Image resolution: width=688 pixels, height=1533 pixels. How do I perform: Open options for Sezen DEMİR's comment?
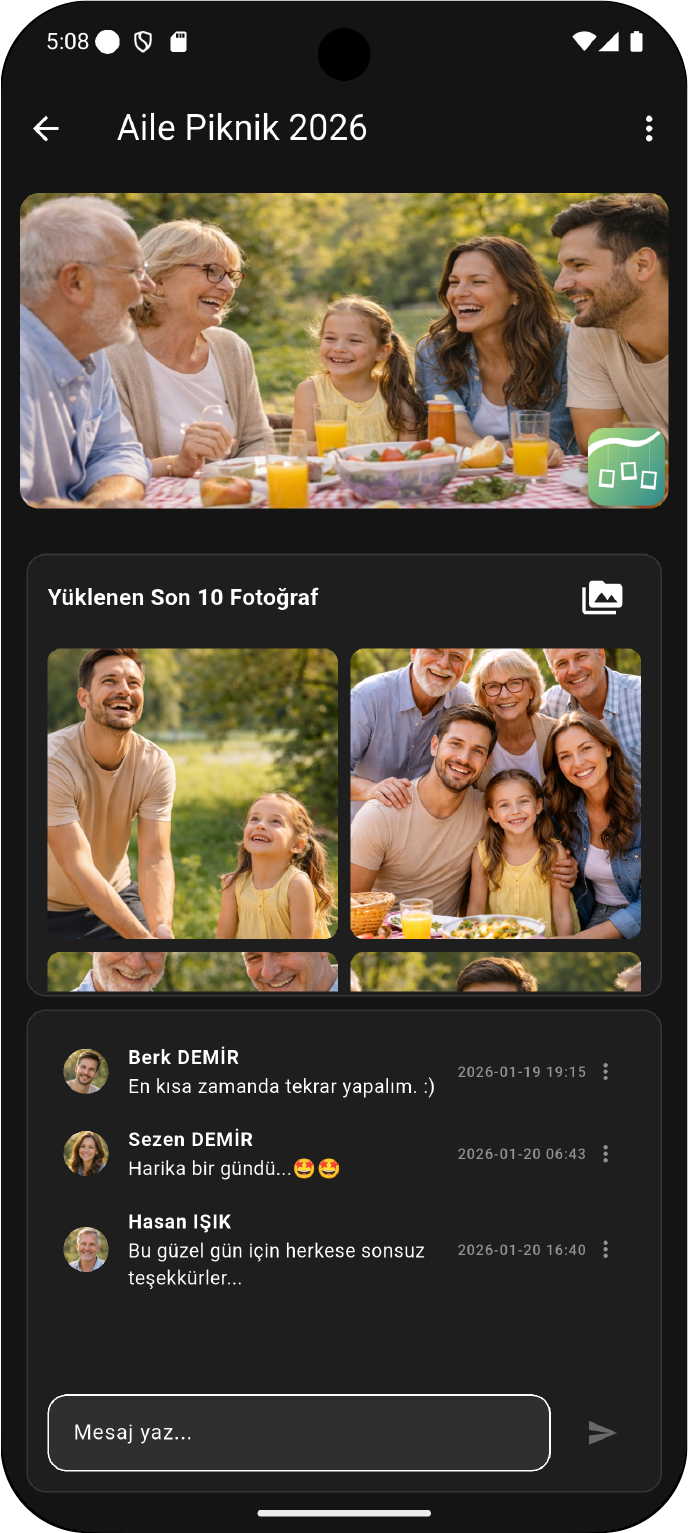click(605, 1154)
